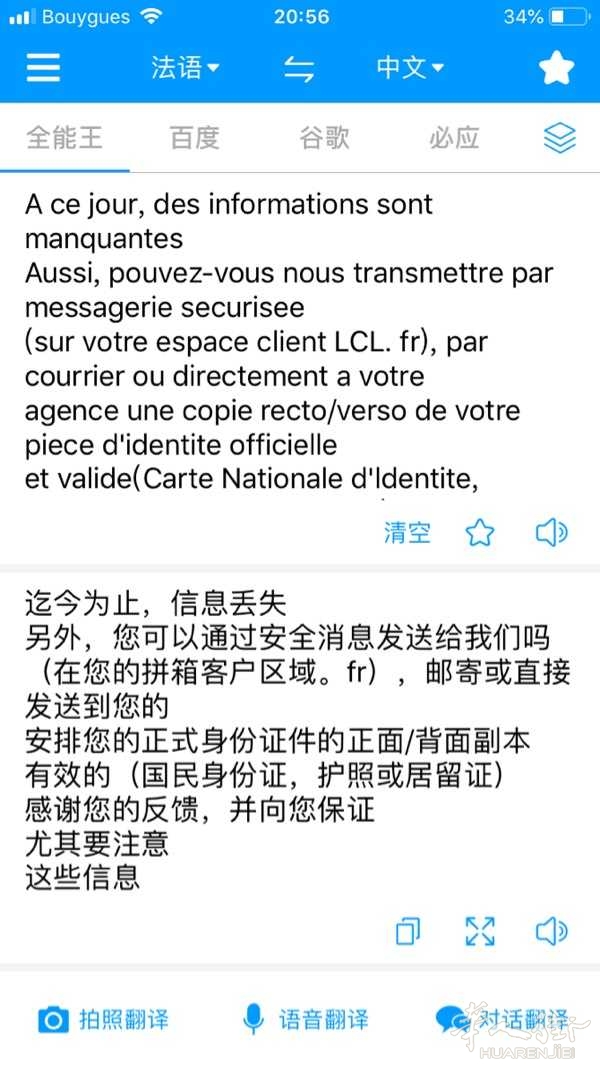Tap 清空 to clear source text

coord(407,533)
